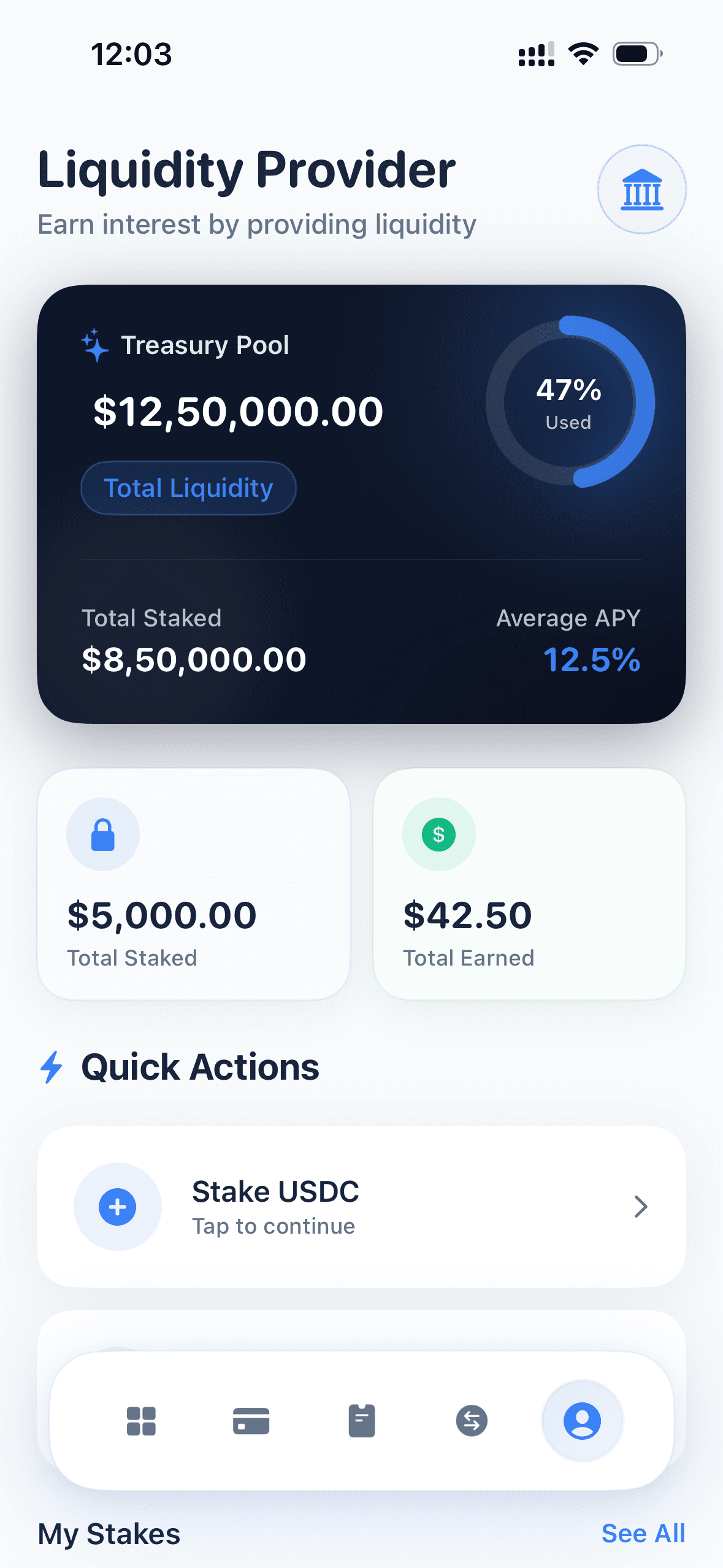
Task: Tap the sparkle icon beside Treasury Pool
Action: [94, 345]
